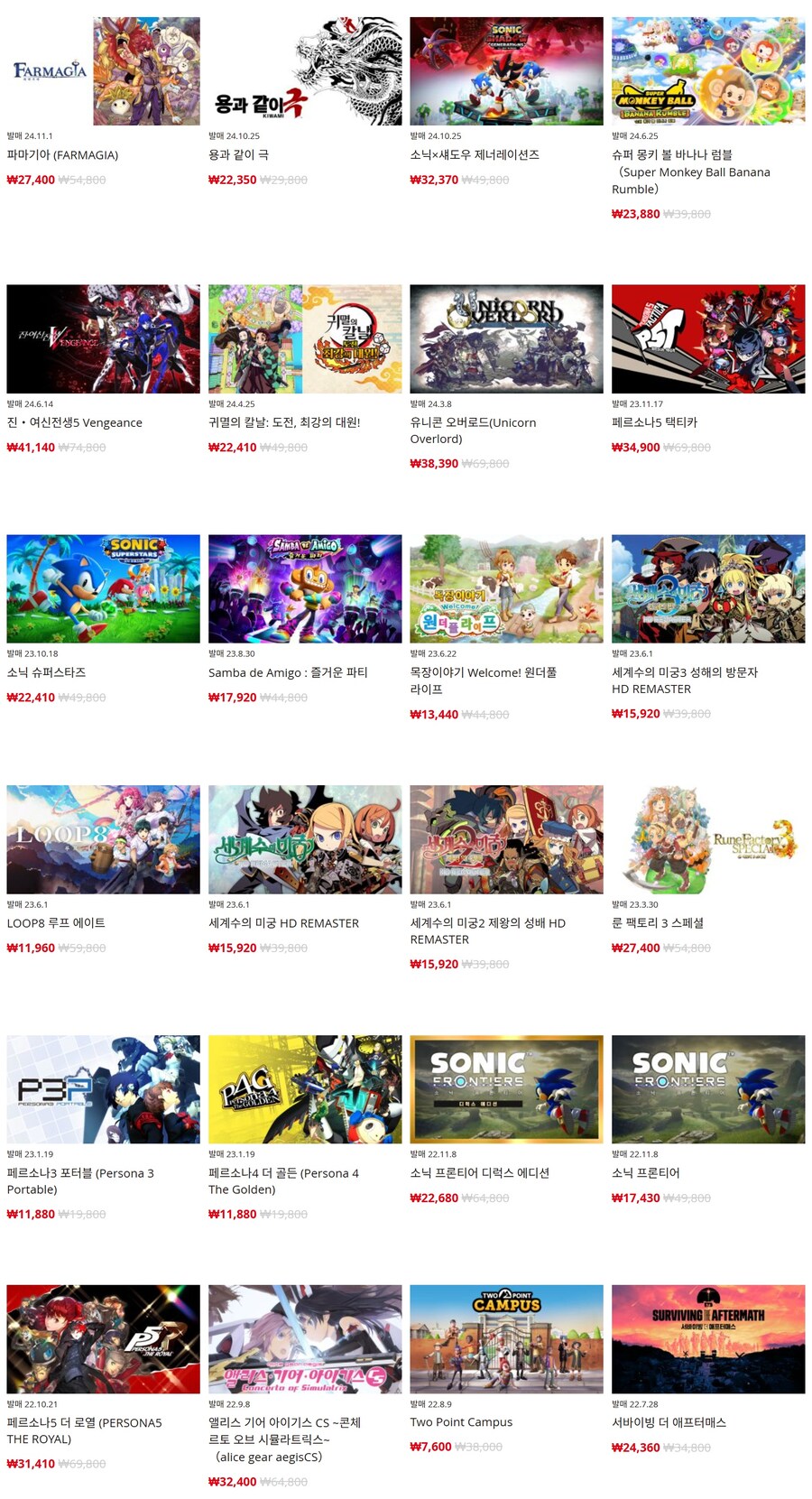Viewport: 812px width, 1499px height.
Task: Open Super Monkey Ball Banana Rumble
Action: pos(708,71)
